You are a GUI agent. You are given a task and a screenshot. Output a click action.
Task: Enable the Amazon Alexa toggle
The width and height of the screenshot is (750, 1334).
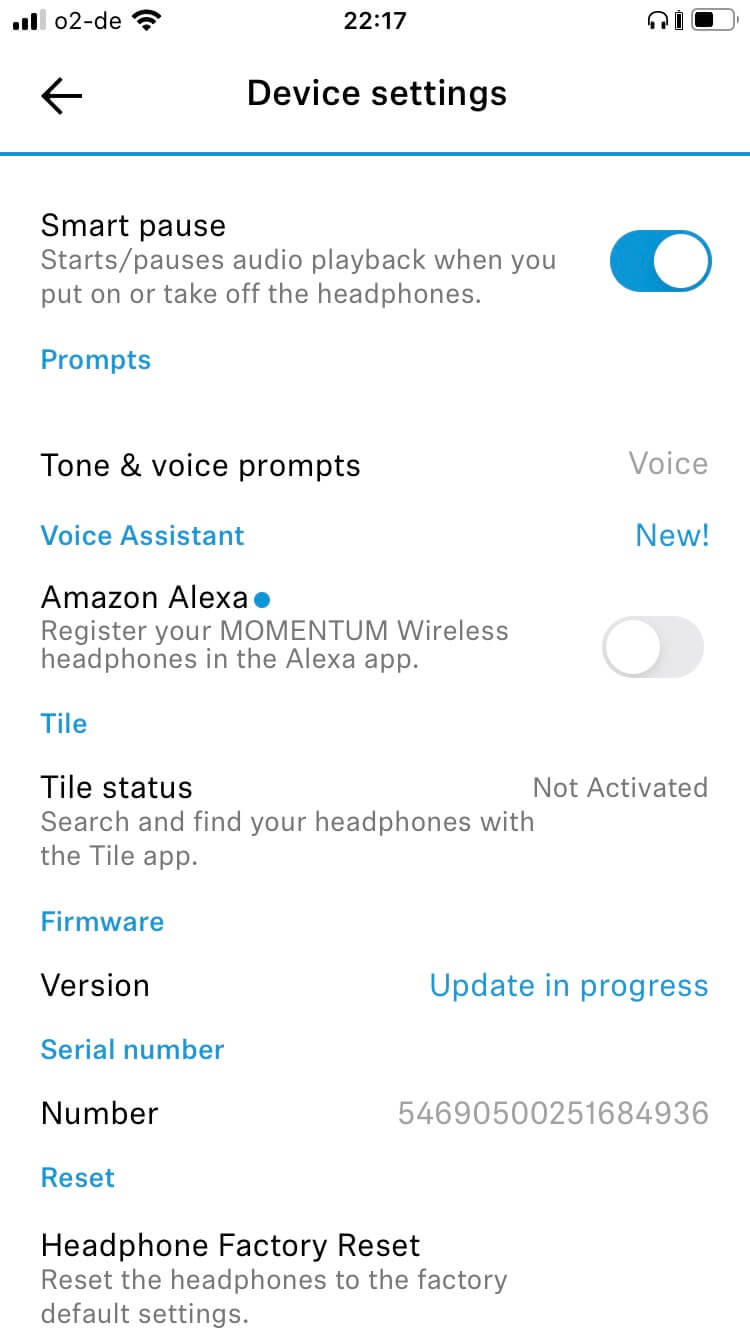pos(653,646)
